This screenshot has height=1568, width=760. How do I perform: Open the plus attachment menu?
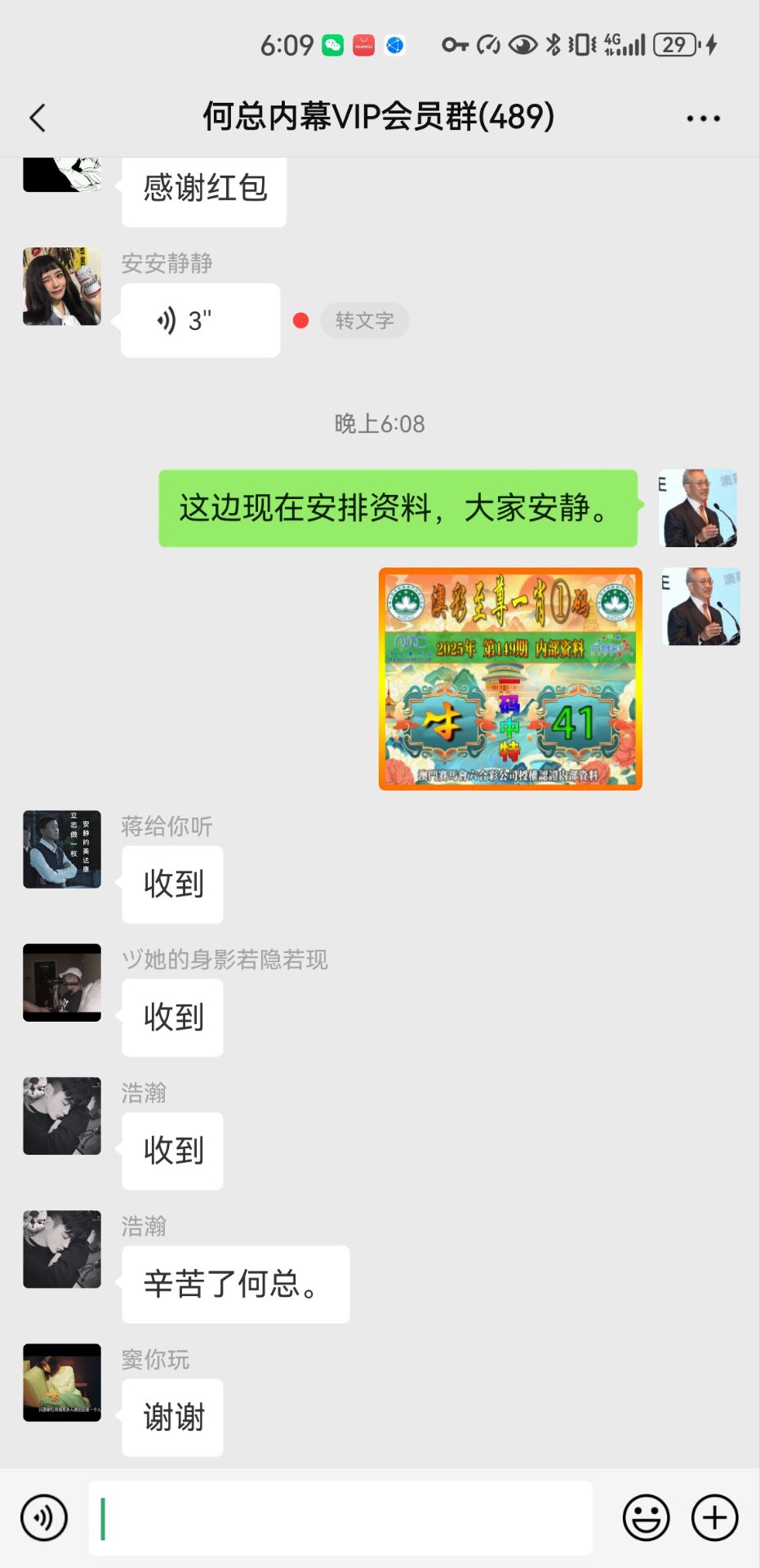coord(714,1518)
